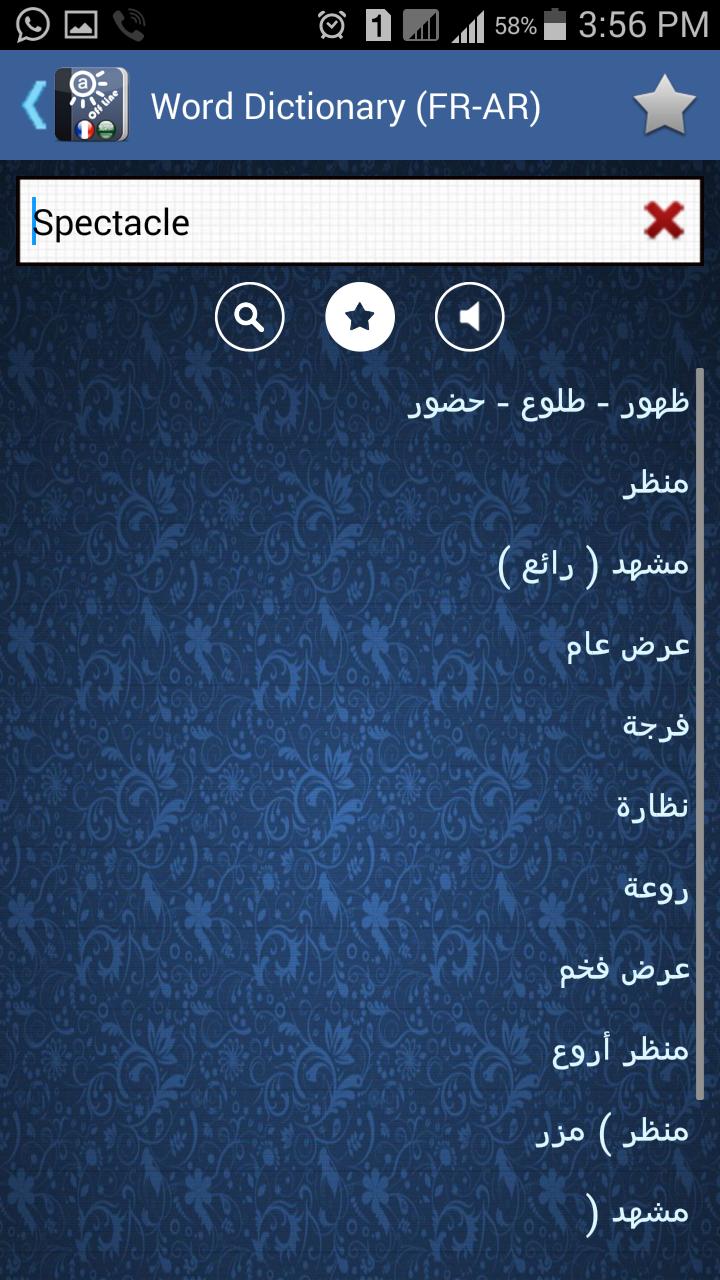Image resolution: width=720 pixels, height=1280 pixels.
Task: Tap the speaker icon to hear pronunciation
Action: (469, 317)
